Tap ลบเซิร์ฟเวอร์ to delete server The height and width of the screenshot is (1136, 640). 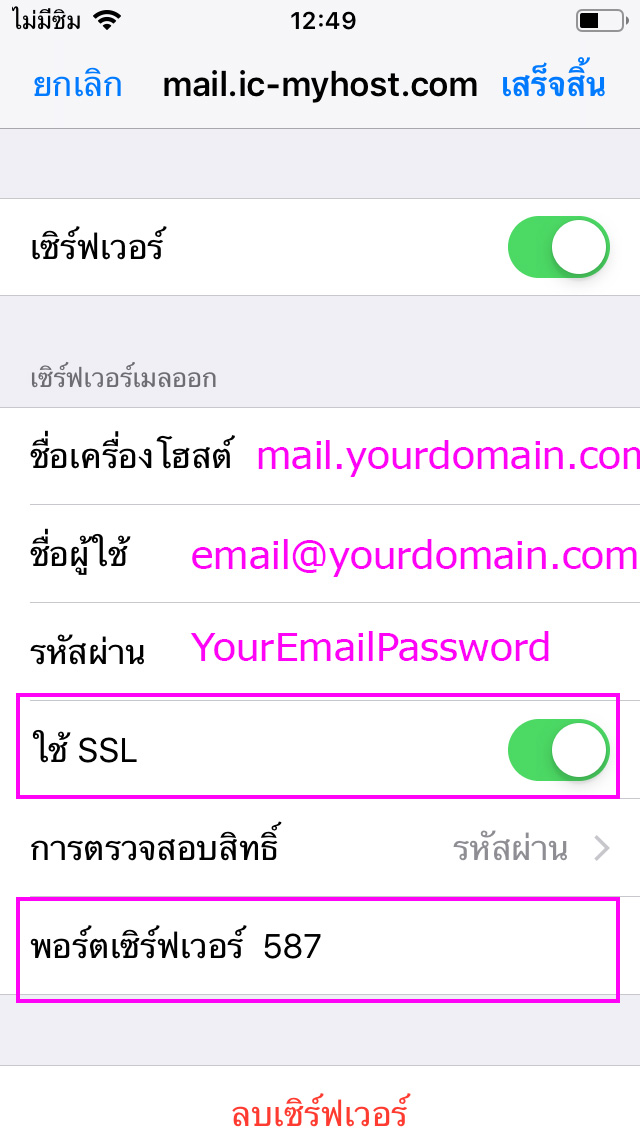coord(320,1112)
